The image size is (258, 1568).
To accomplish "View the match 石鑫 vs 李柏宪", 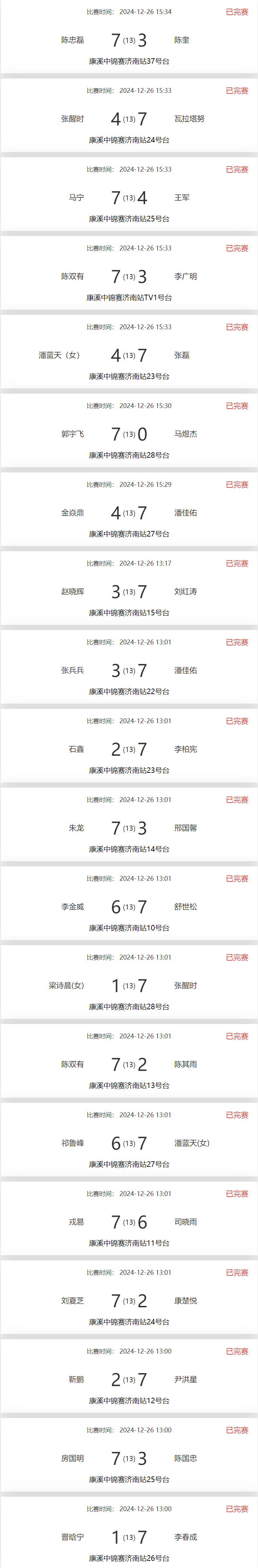I will 129,749.
